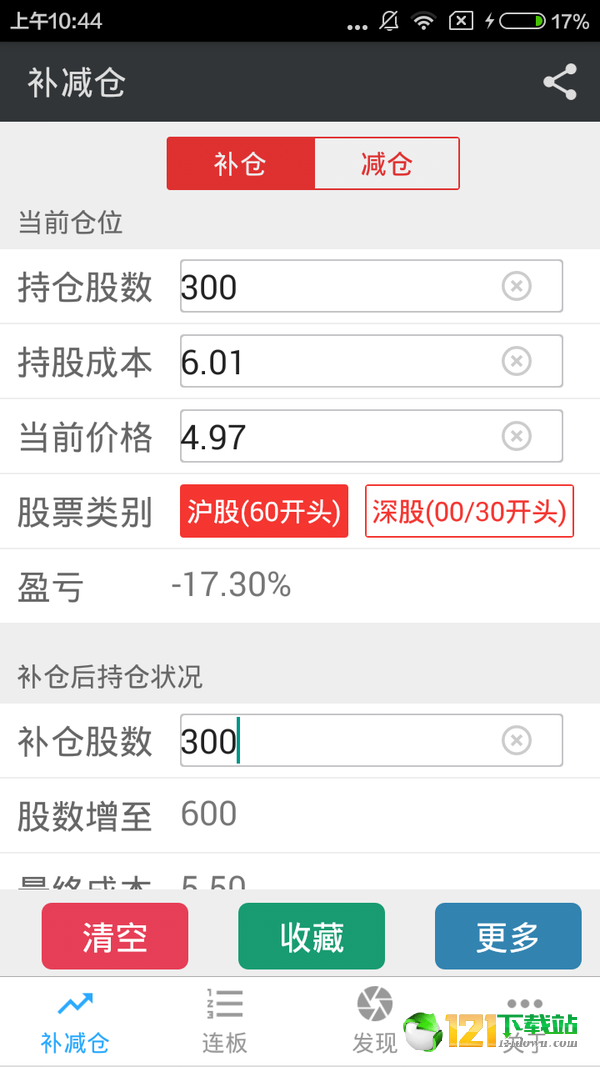Switch to the 连板 tab
600x1067 pixels.
coord(224,1021)
